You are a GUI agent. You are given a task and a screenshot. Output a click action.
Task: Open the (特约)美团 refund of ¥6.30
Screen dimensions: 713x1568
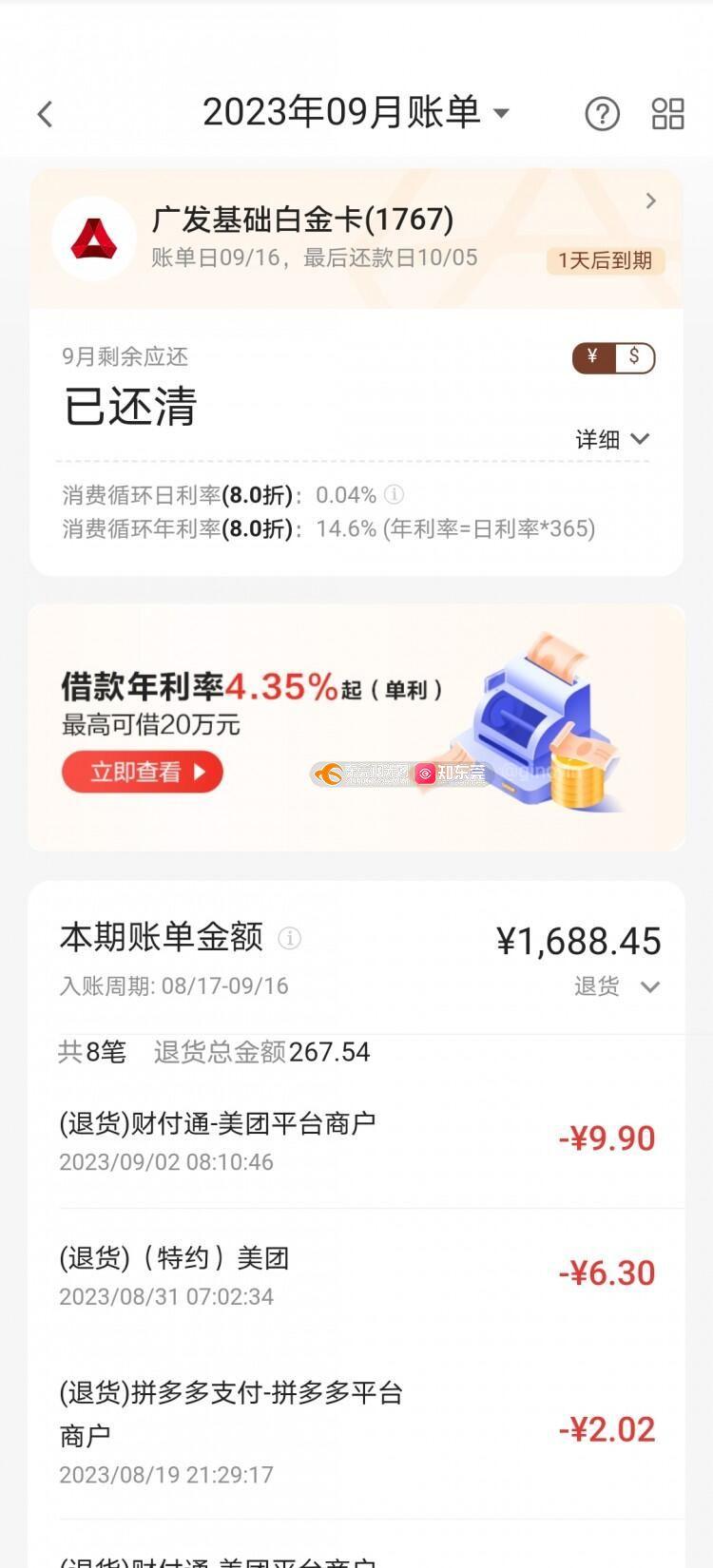coord(356,1275)
